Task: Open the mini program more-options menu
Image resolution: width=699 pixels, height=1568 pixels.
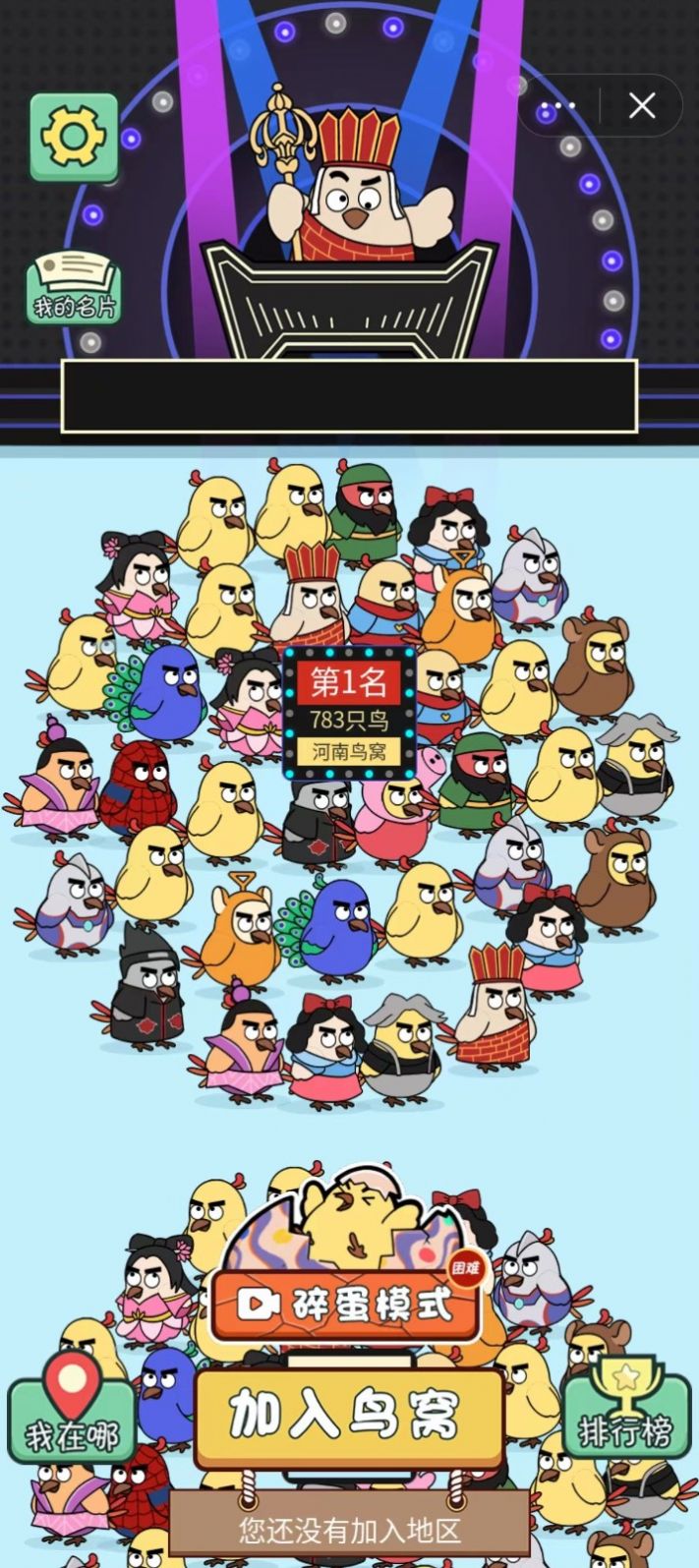Action: (558, 105)
